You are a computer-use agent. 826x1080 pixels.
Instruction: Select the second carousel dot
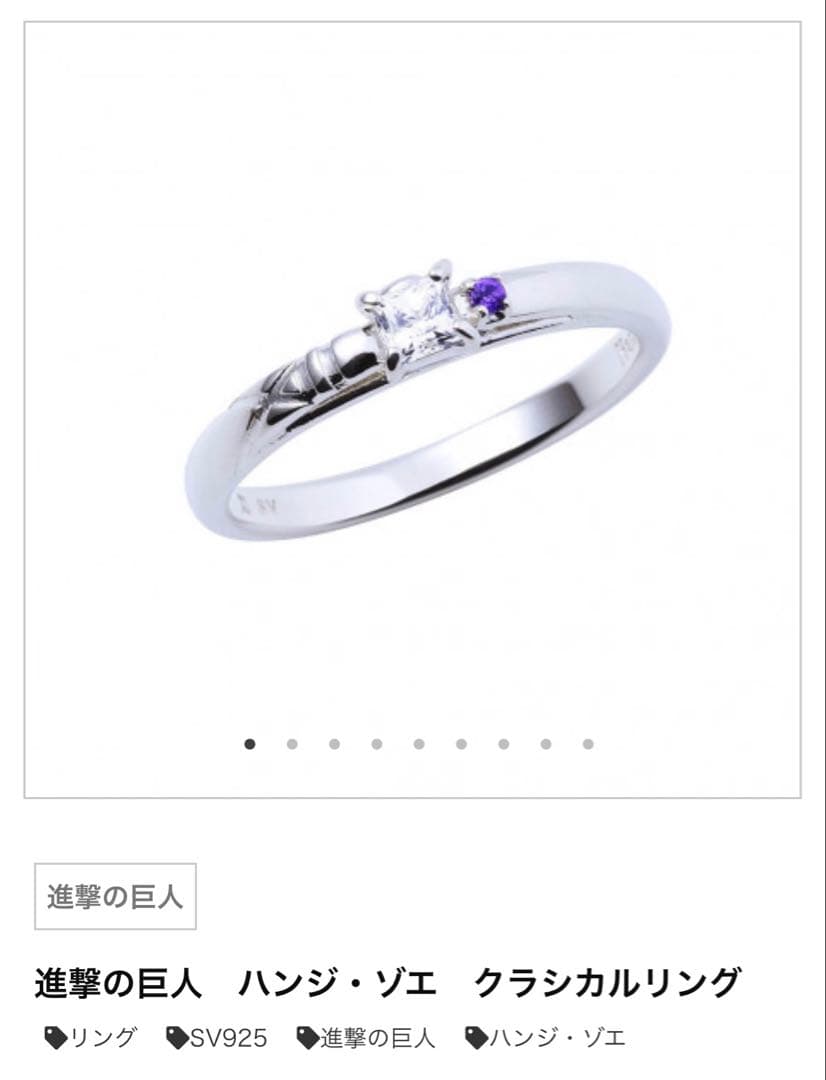click(x=292, y=743)
